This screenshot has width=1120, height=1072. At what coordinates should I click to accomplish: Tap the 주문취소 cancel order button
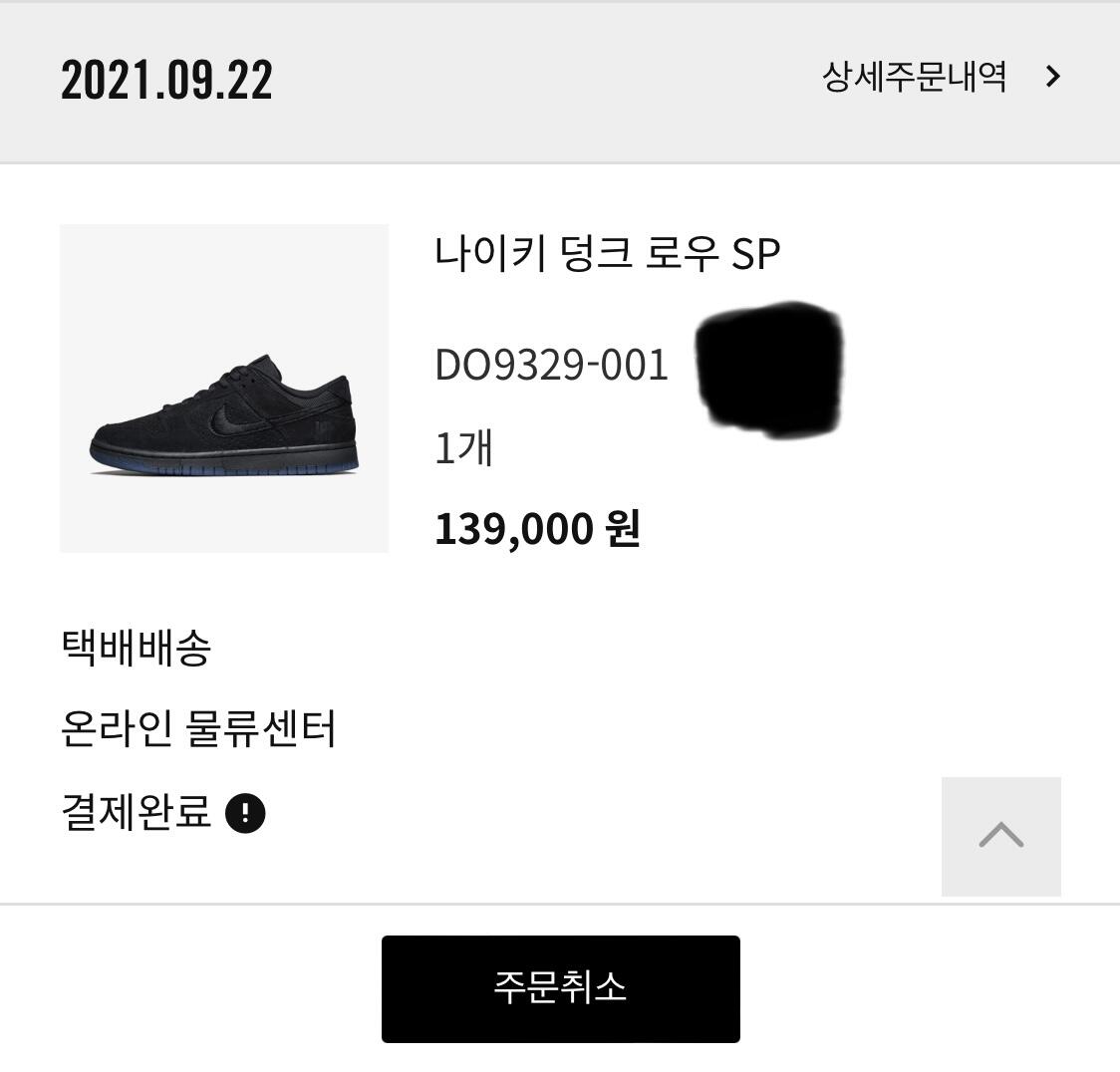[x=560, y=988]
